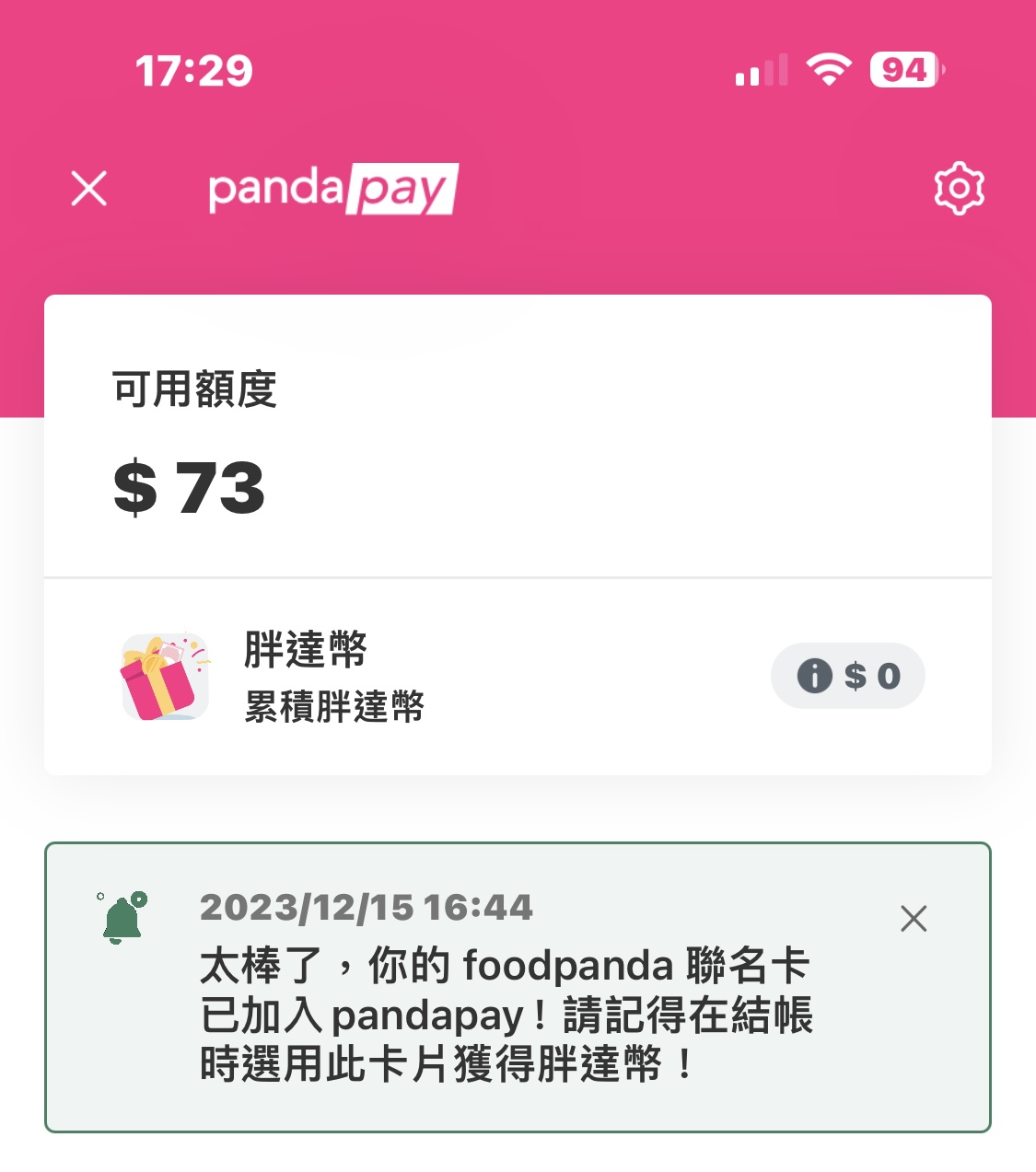Close the pandapay screen
Viewport: 1036px width, 1172px height.
[89, 189]
